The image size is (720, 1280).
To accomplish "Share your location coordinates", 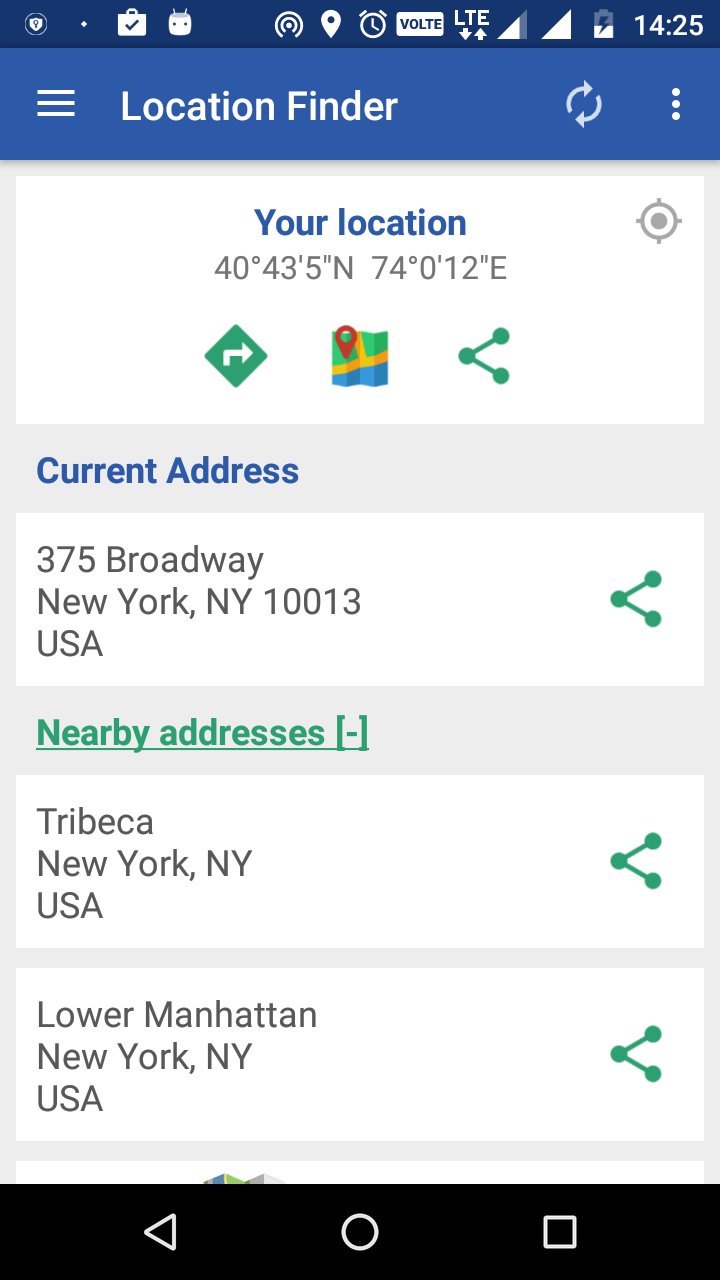I will tap(484, 355).
